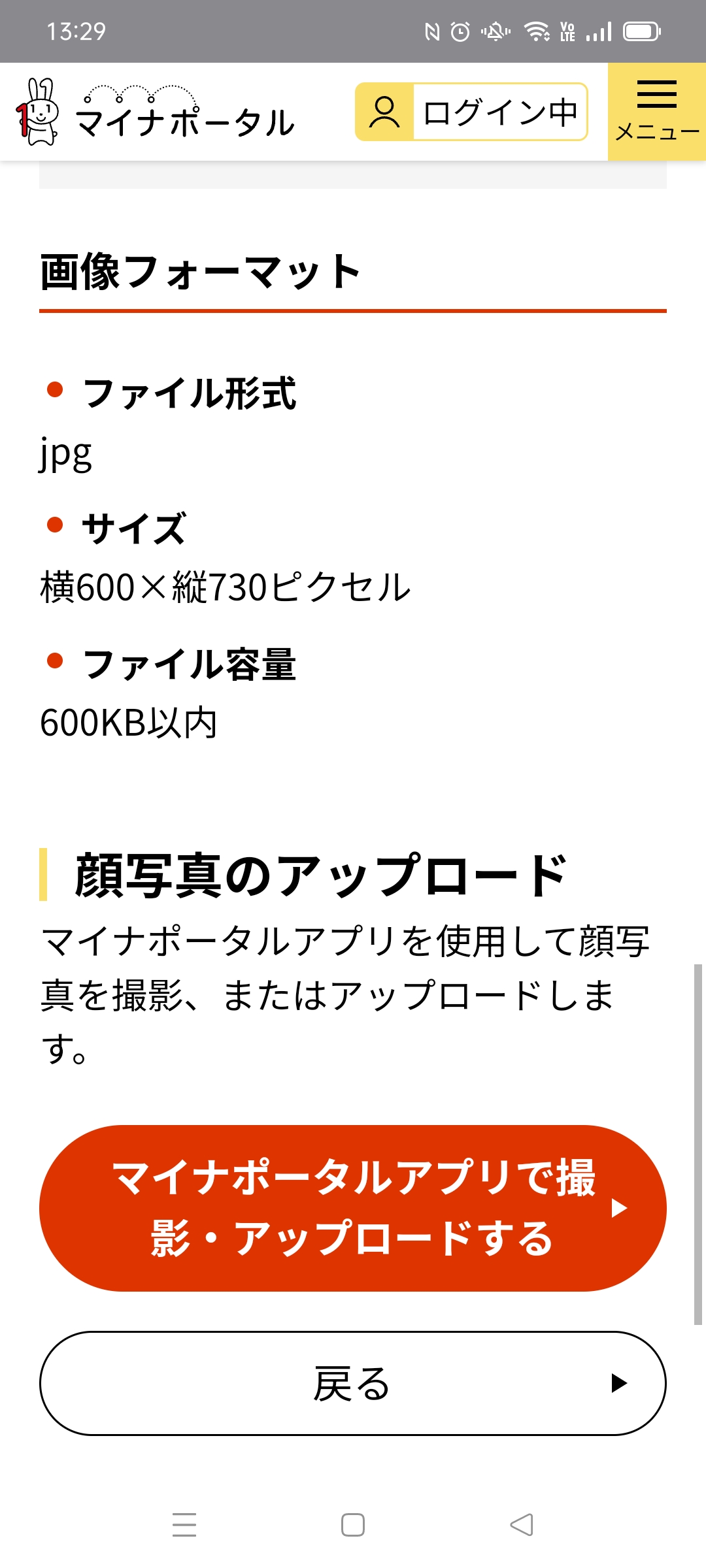Open the メニュー hamburger menu
The width and height of the screenshot is (706, 1568).
(x=656, y=112)
